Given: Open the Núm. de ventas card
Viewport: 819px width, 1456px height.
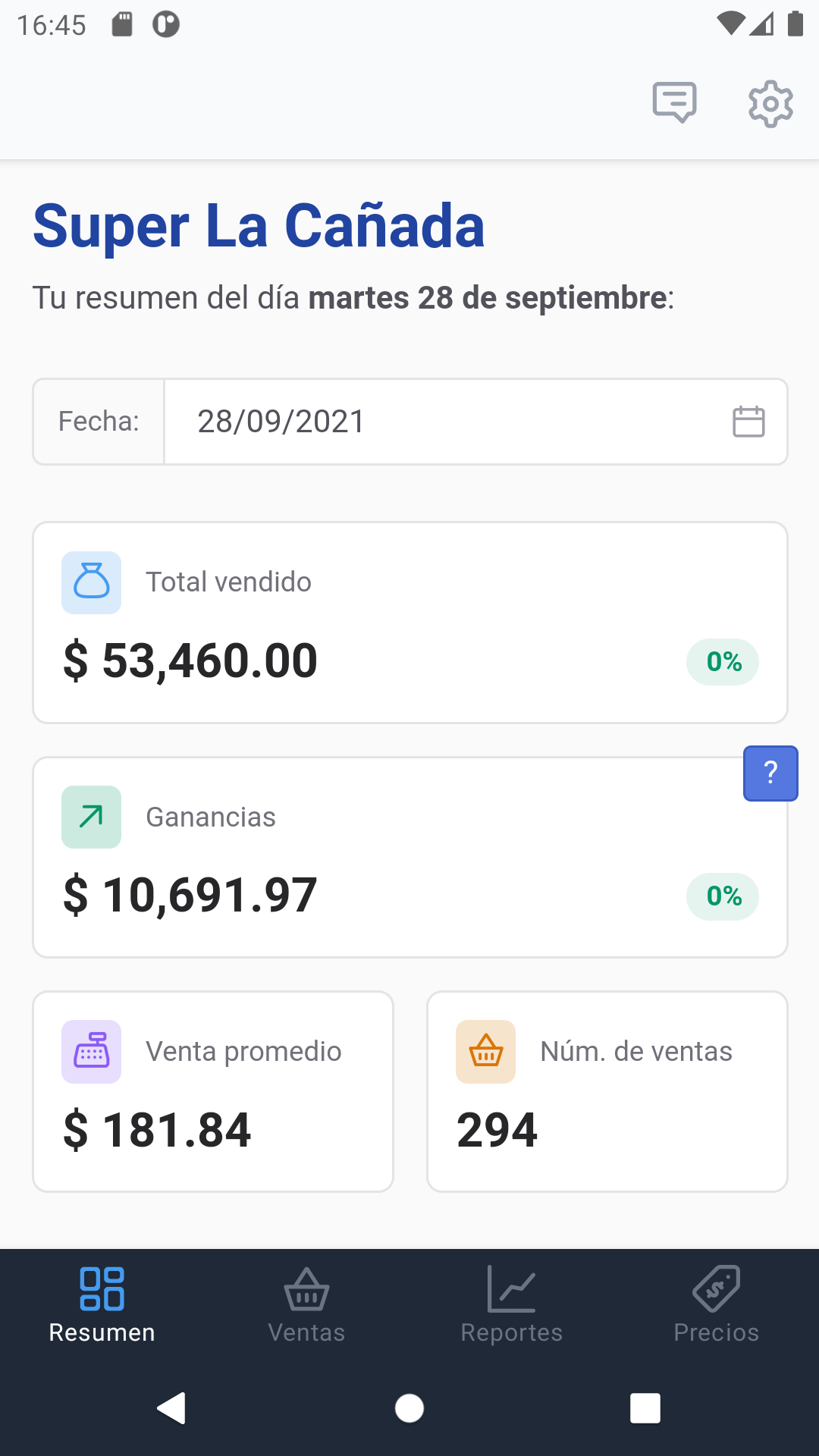Looking at the screenshot, I should (607, 1091).
